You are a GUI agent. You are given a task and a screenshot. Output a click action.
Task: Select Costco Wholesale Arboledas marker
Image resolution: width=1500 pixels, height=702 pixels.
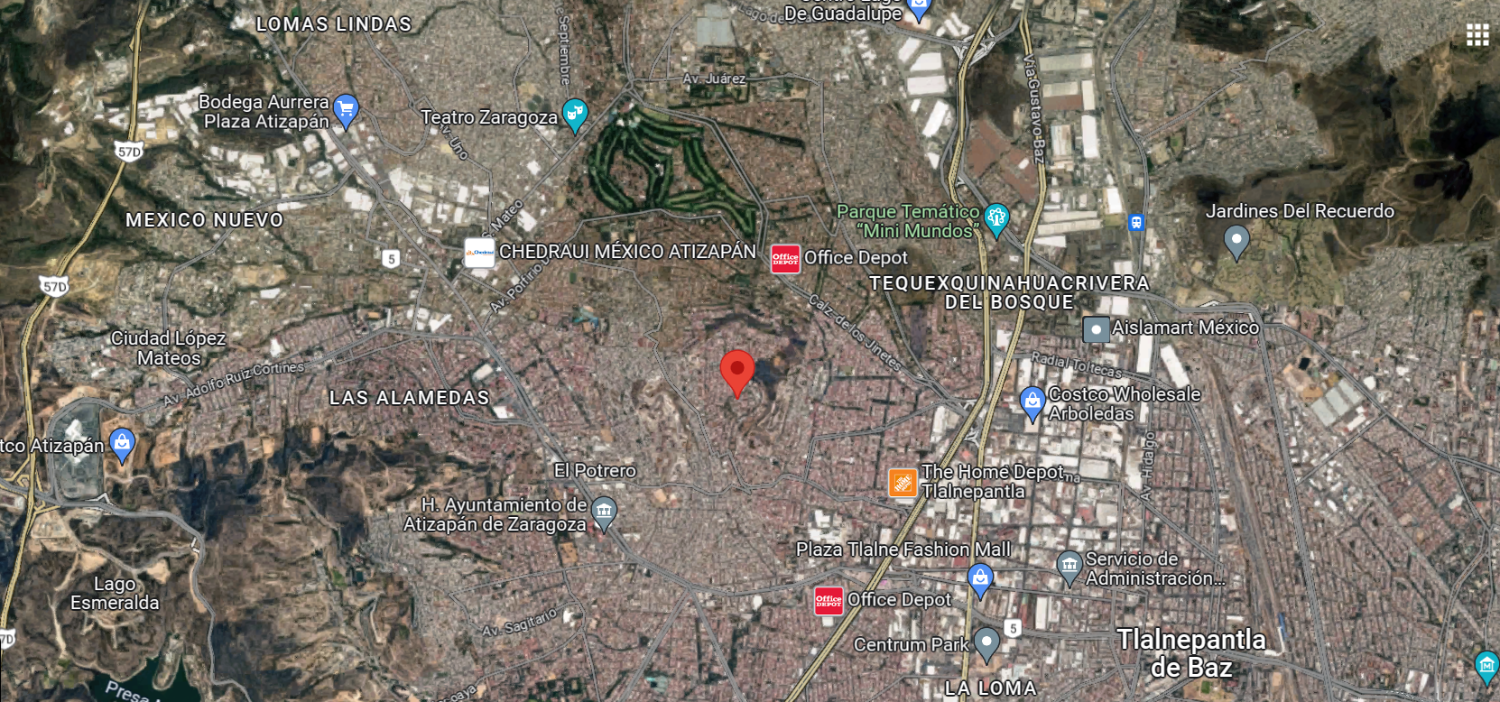click(x=1032, y=404)
